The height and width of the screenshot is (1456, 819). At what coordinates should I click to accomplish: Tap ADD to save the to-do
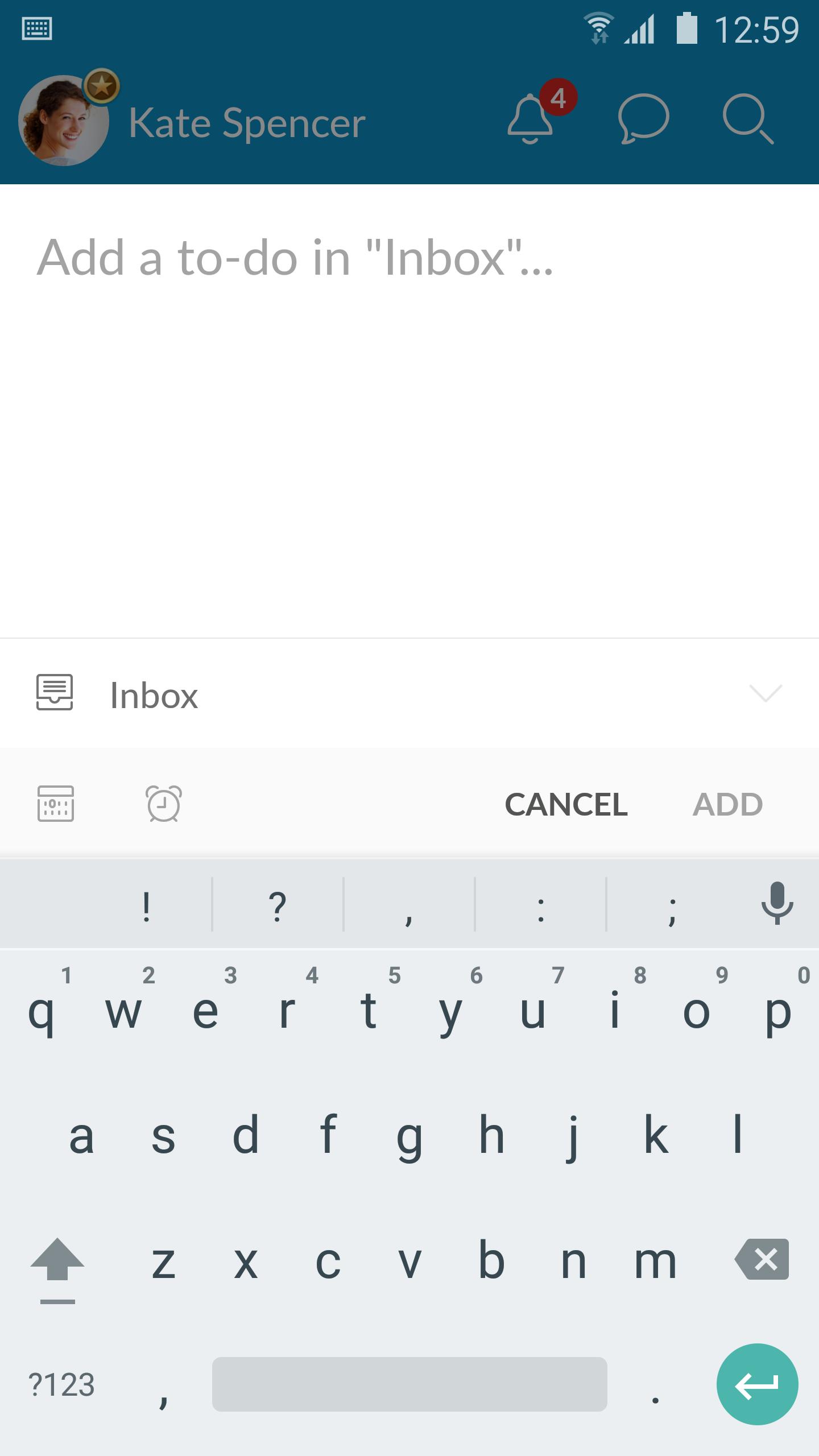click(x=728, y=804)
